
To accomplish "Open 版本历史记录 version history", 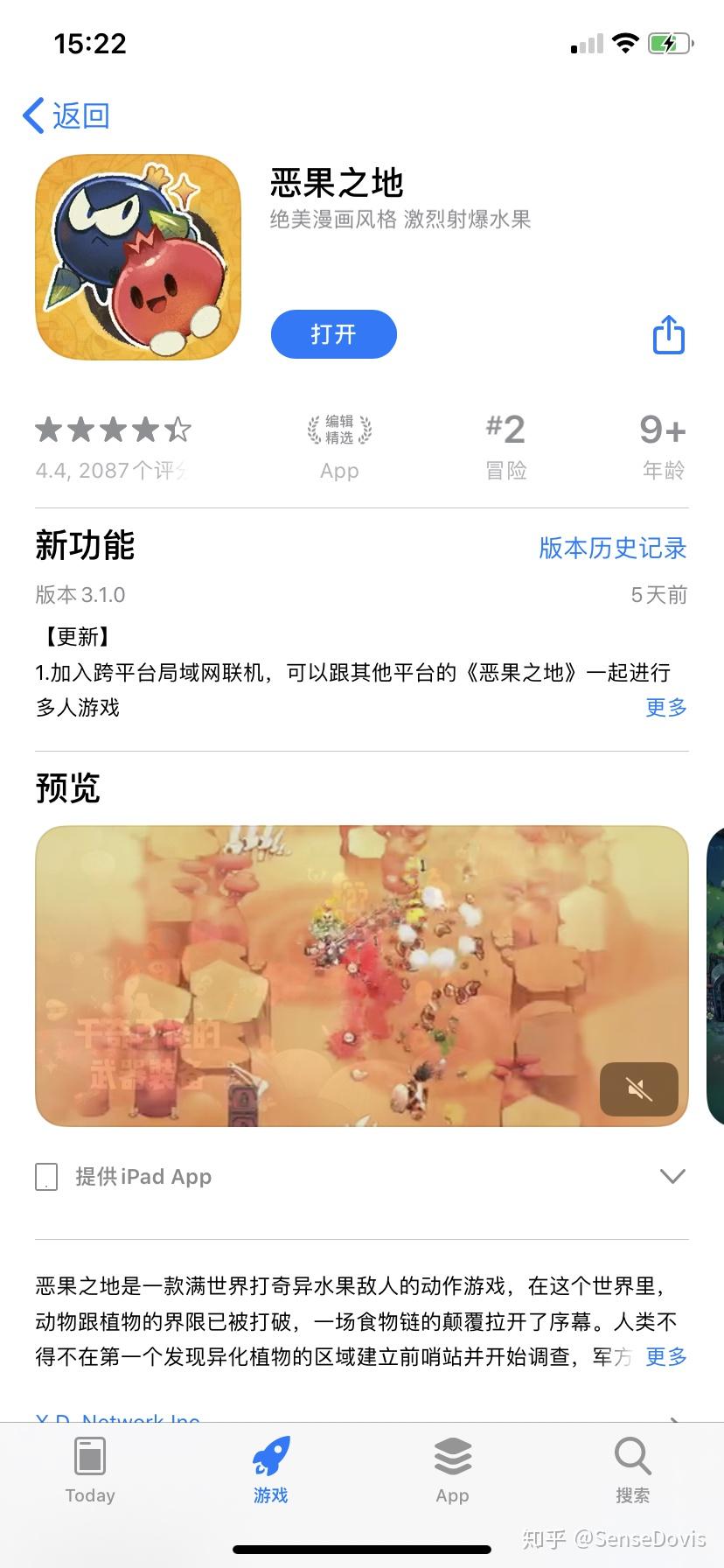I will (x=612, y=548).
